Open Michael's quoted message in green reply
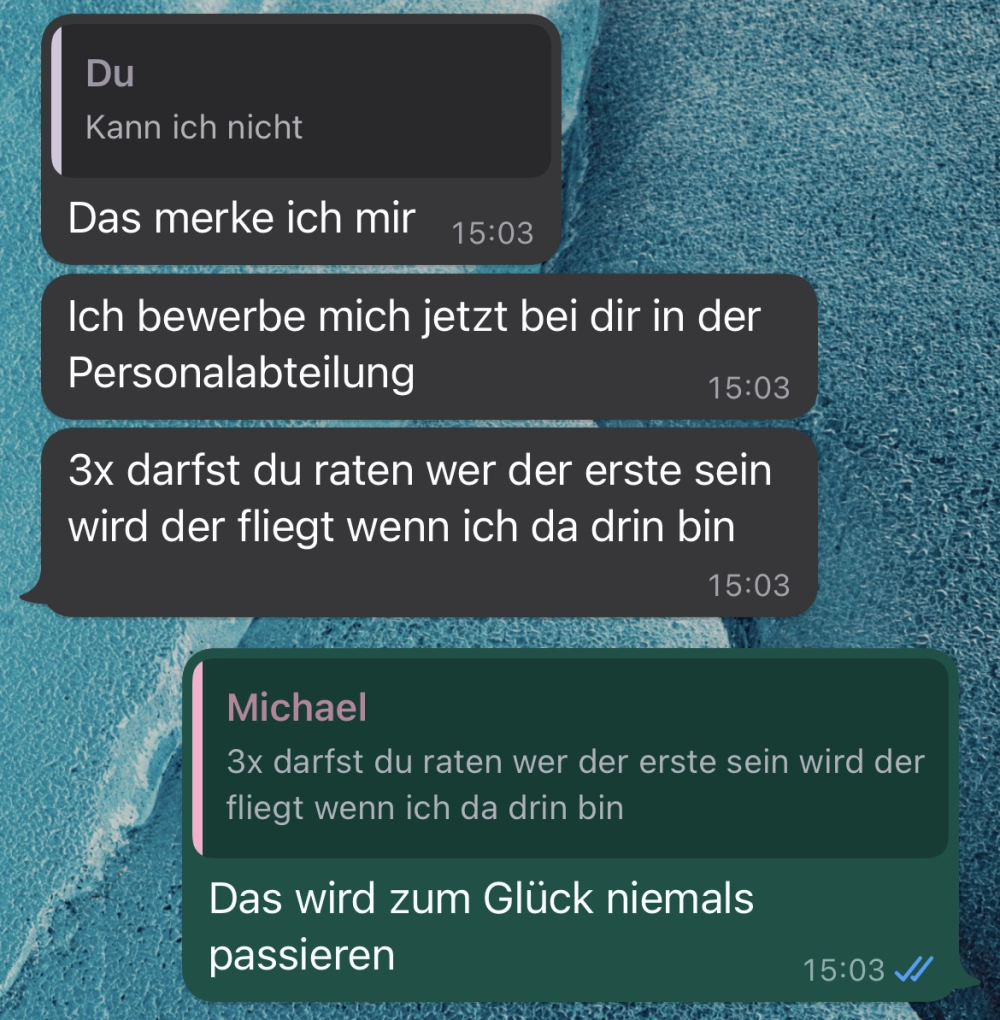The image size is (1000, 1020). (x=570, y=758)
